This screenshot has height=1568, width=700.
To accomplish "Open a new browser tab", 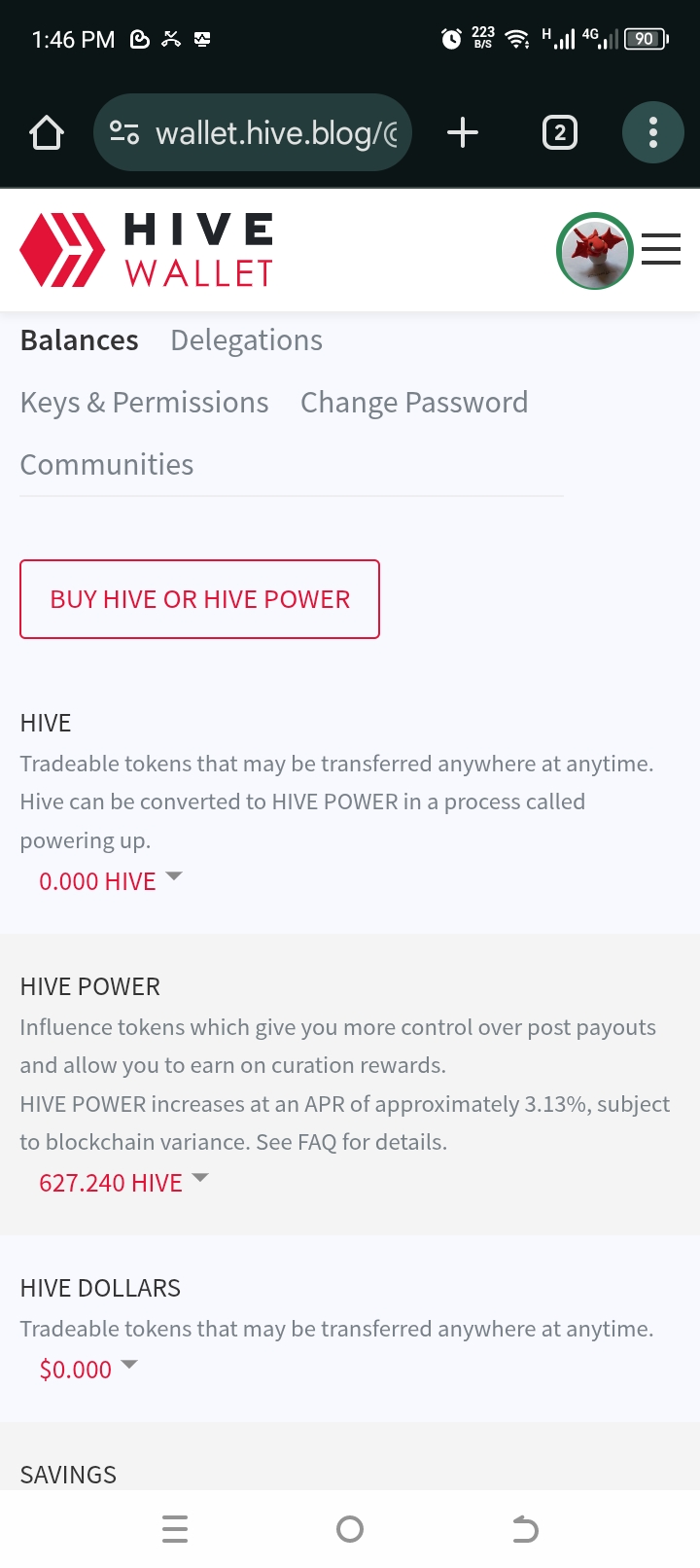I will (x=463, y=132).
